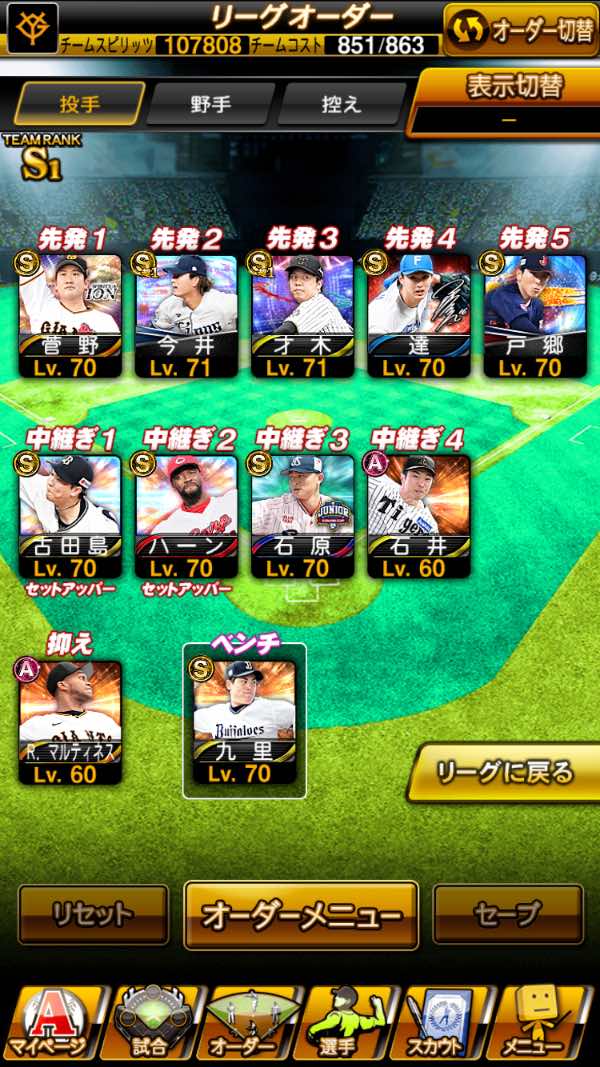The height and width of the screenshot is (1067, 600).
Task: Tap リーグに戻る to return to league
Action: coord(504,772)
